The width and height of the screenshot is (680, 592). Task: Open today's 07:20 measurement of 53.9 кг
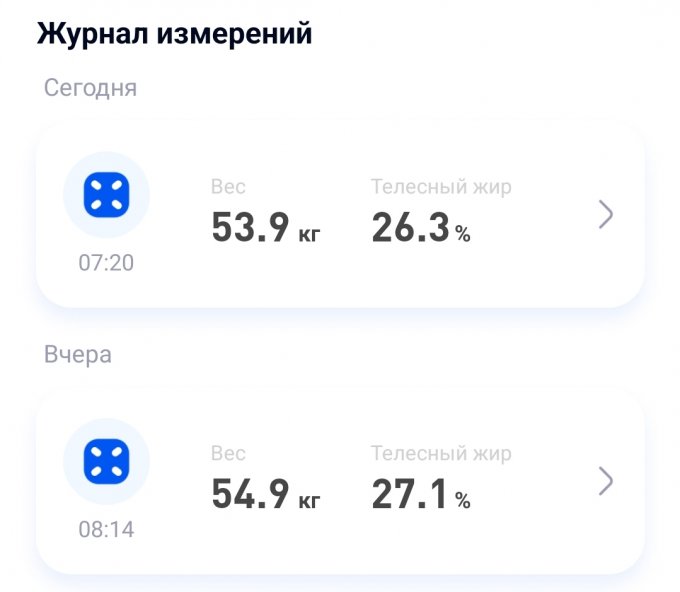tap(340, 215)
